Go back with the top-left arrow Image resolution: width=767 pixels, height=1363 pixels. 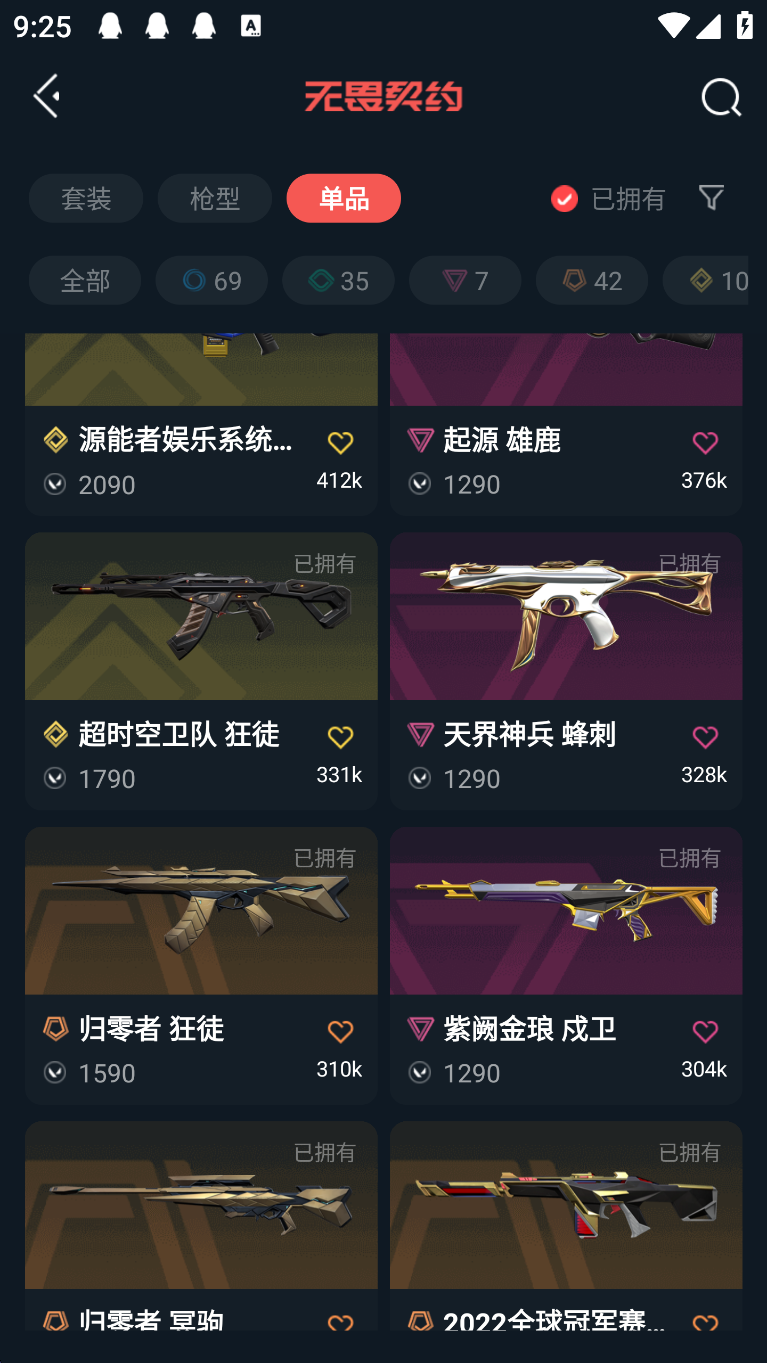[47, 96]
